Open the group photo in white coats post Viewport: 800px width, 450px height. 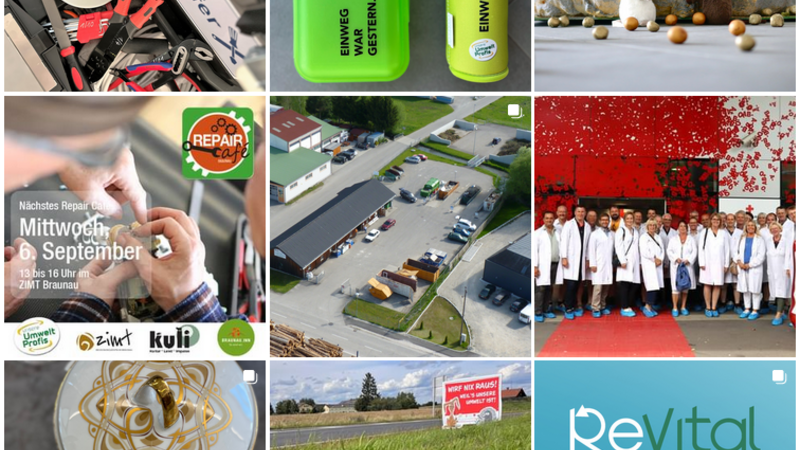pyautogui.click(x=665, y=226)
